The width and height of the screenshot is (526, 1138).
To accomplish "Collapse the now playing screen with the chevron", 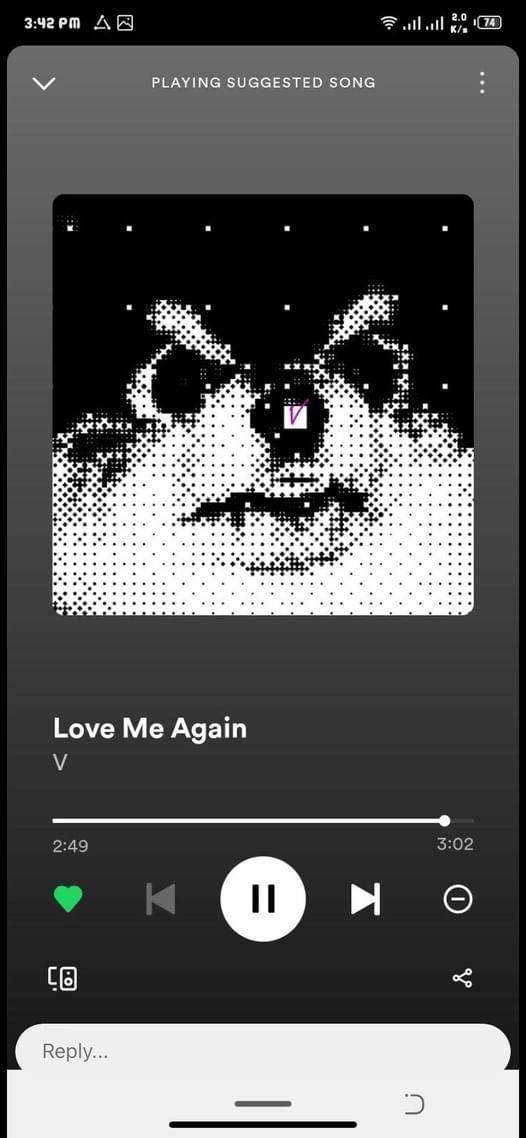I will pos(44,83).
